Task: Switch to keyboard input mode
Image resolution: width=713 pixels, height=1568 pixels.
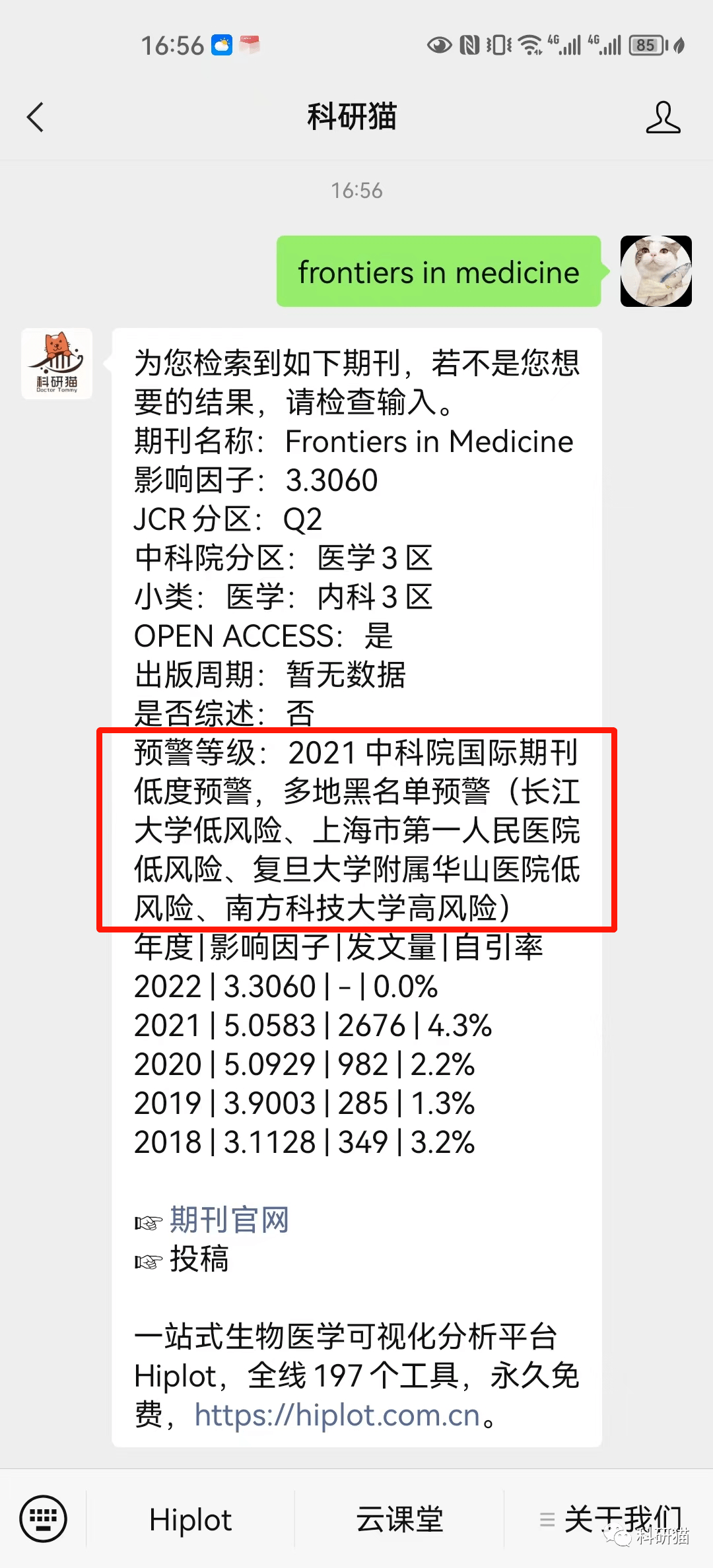Action: coord(44,1519)
